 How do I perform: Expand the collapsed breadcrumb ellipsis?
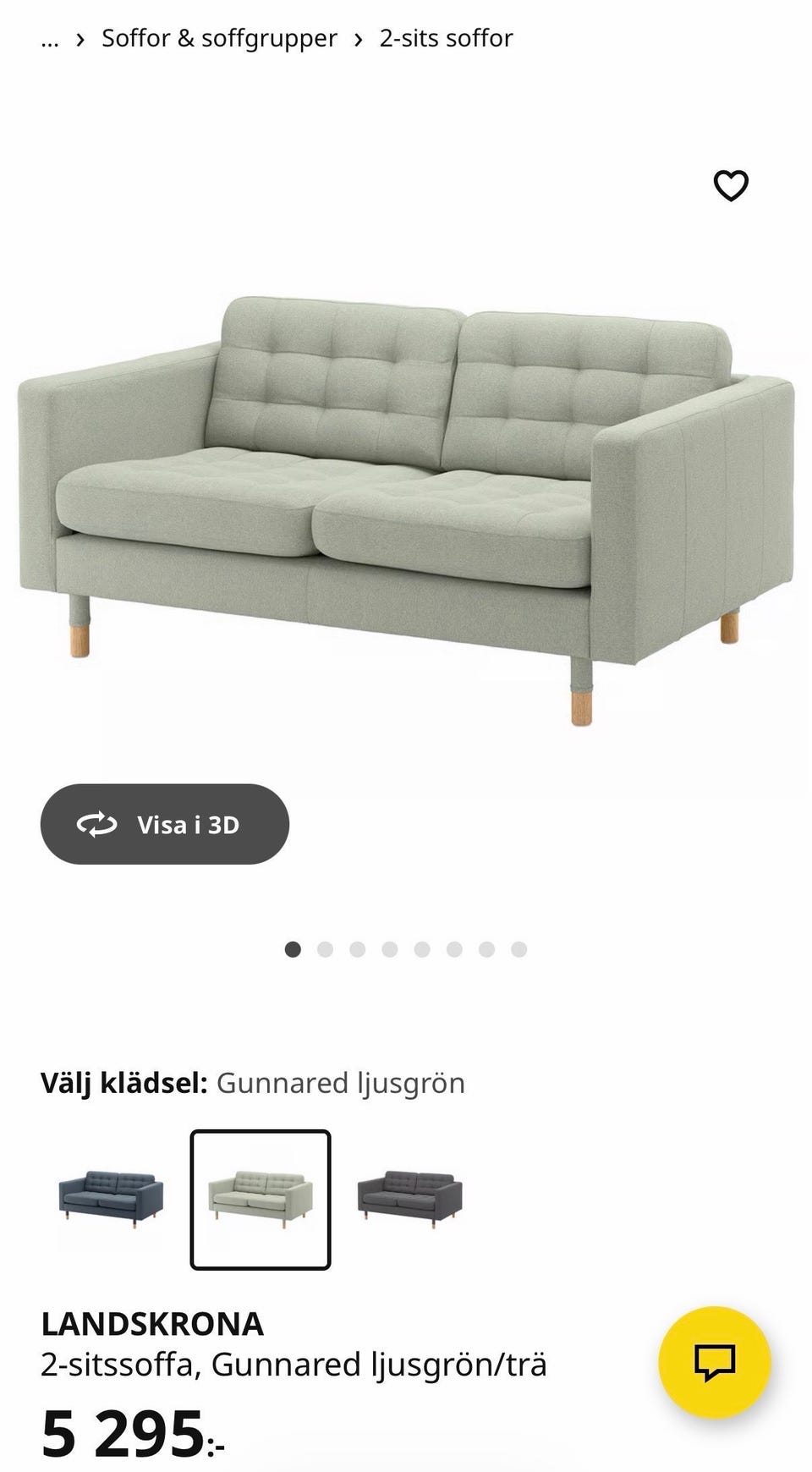tap(48, 38)
